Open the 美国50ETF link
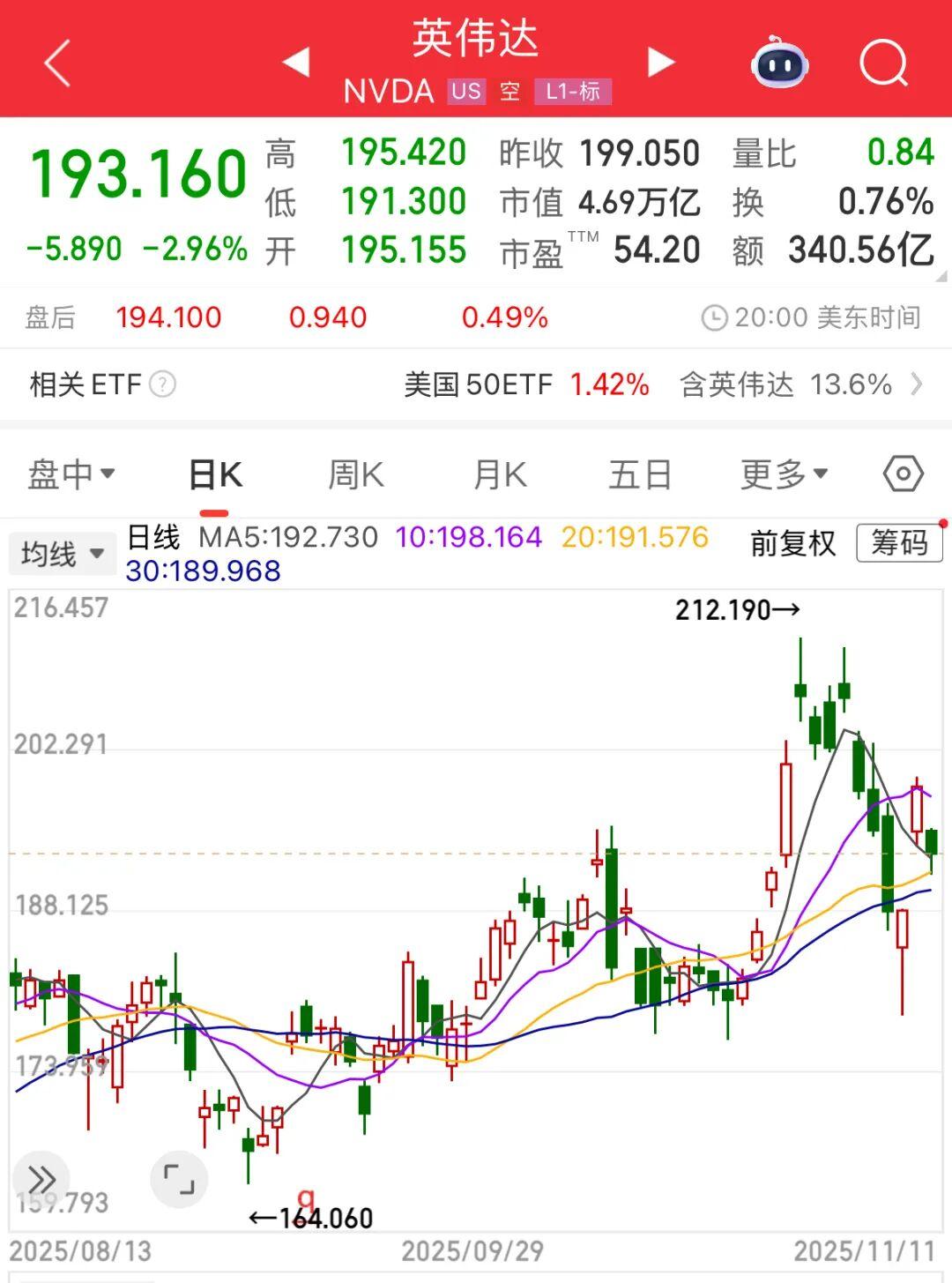 point(476,384)
